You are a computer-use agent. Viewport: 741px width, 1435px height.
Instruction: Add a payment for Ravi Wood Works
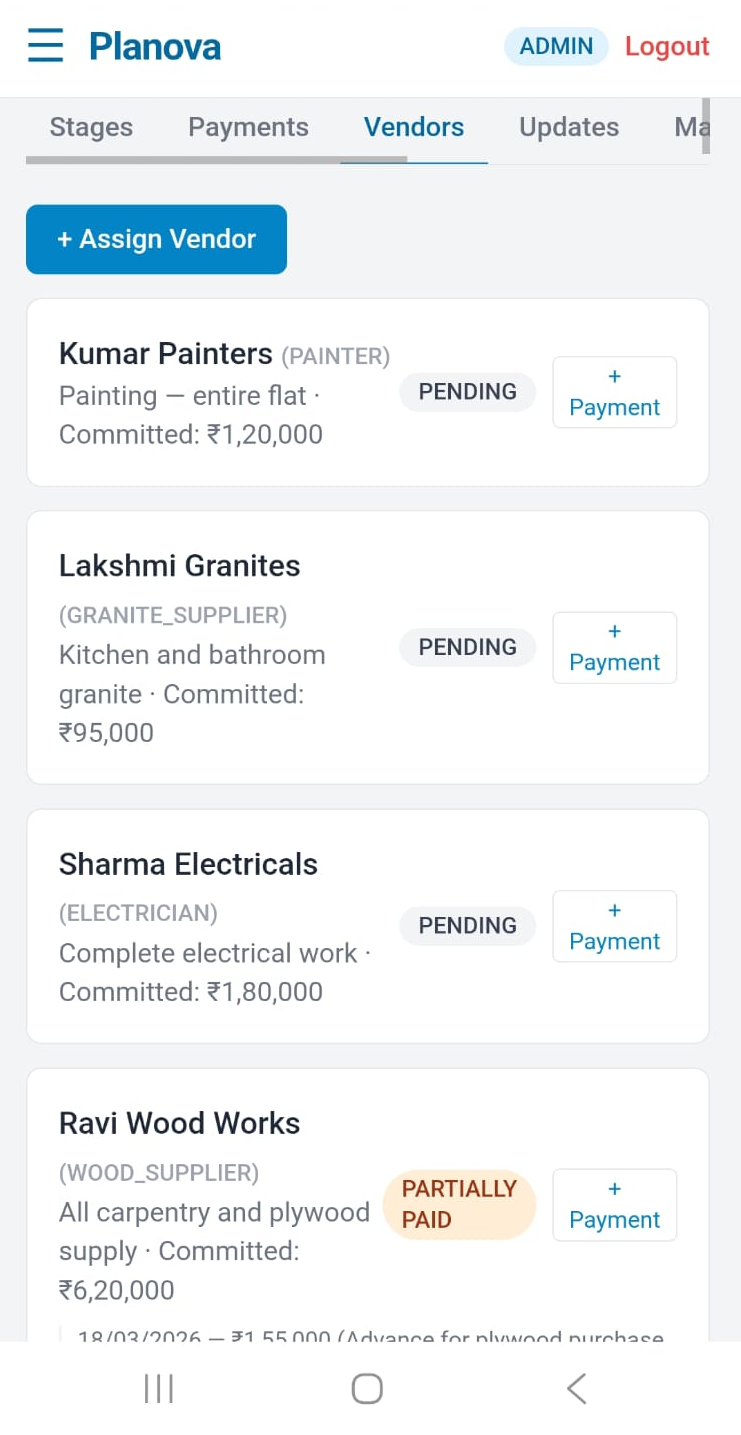click(x=614, y=1205)
